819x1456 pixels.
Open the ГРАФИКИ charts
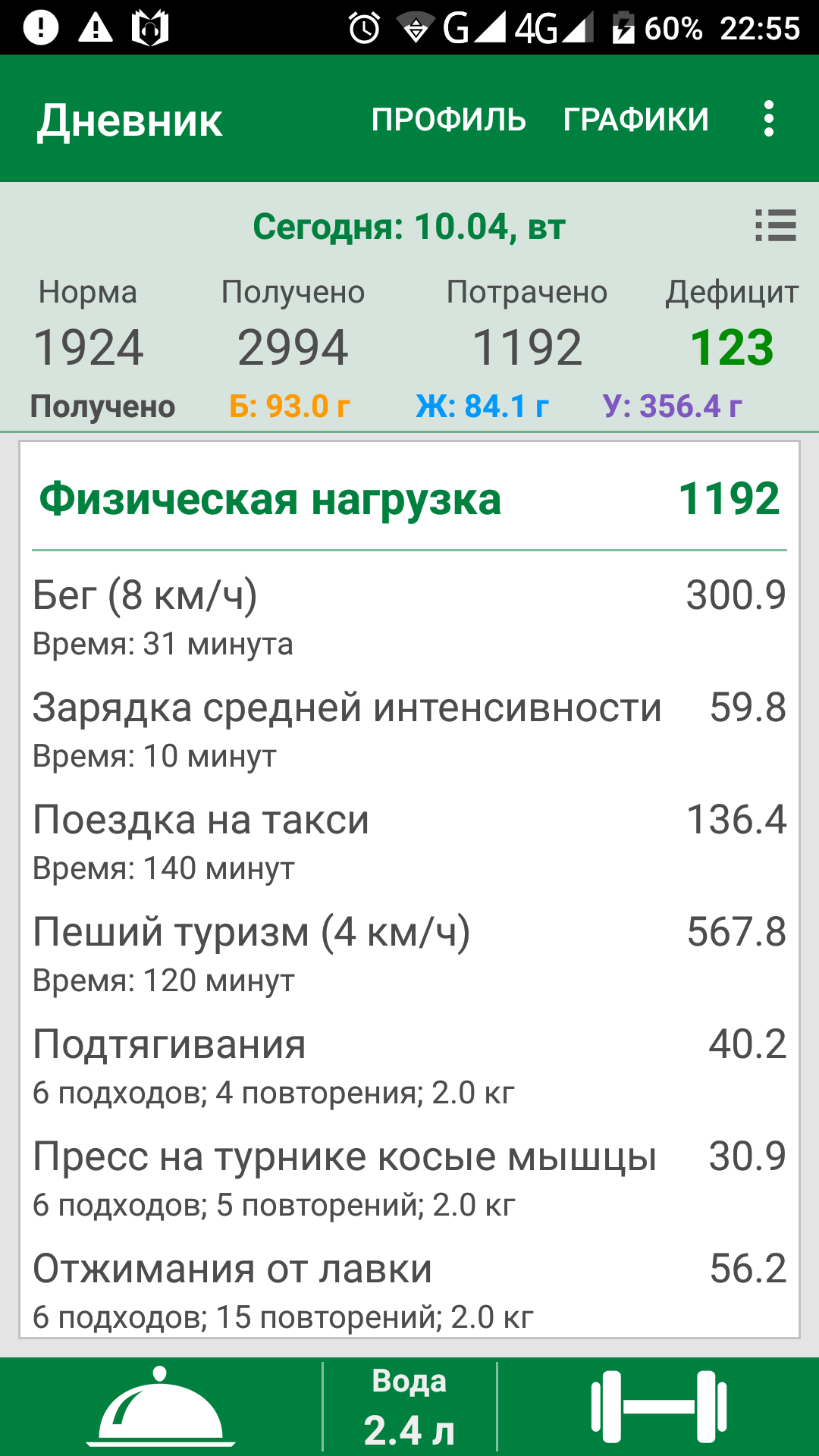[x=635, y=119]
